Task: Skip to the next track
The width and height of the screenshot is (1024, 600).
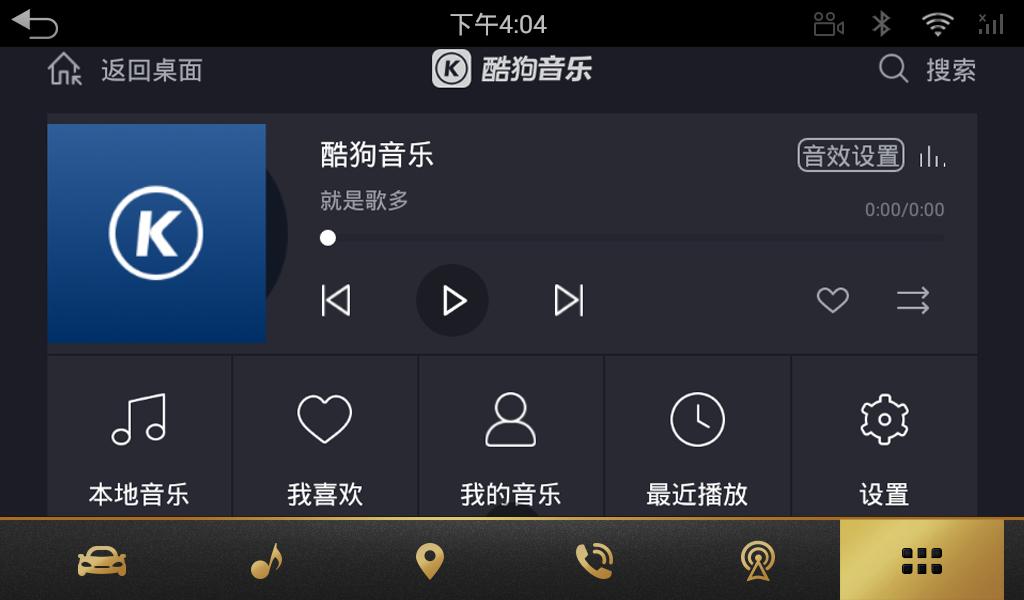Action: pos(568,300)
